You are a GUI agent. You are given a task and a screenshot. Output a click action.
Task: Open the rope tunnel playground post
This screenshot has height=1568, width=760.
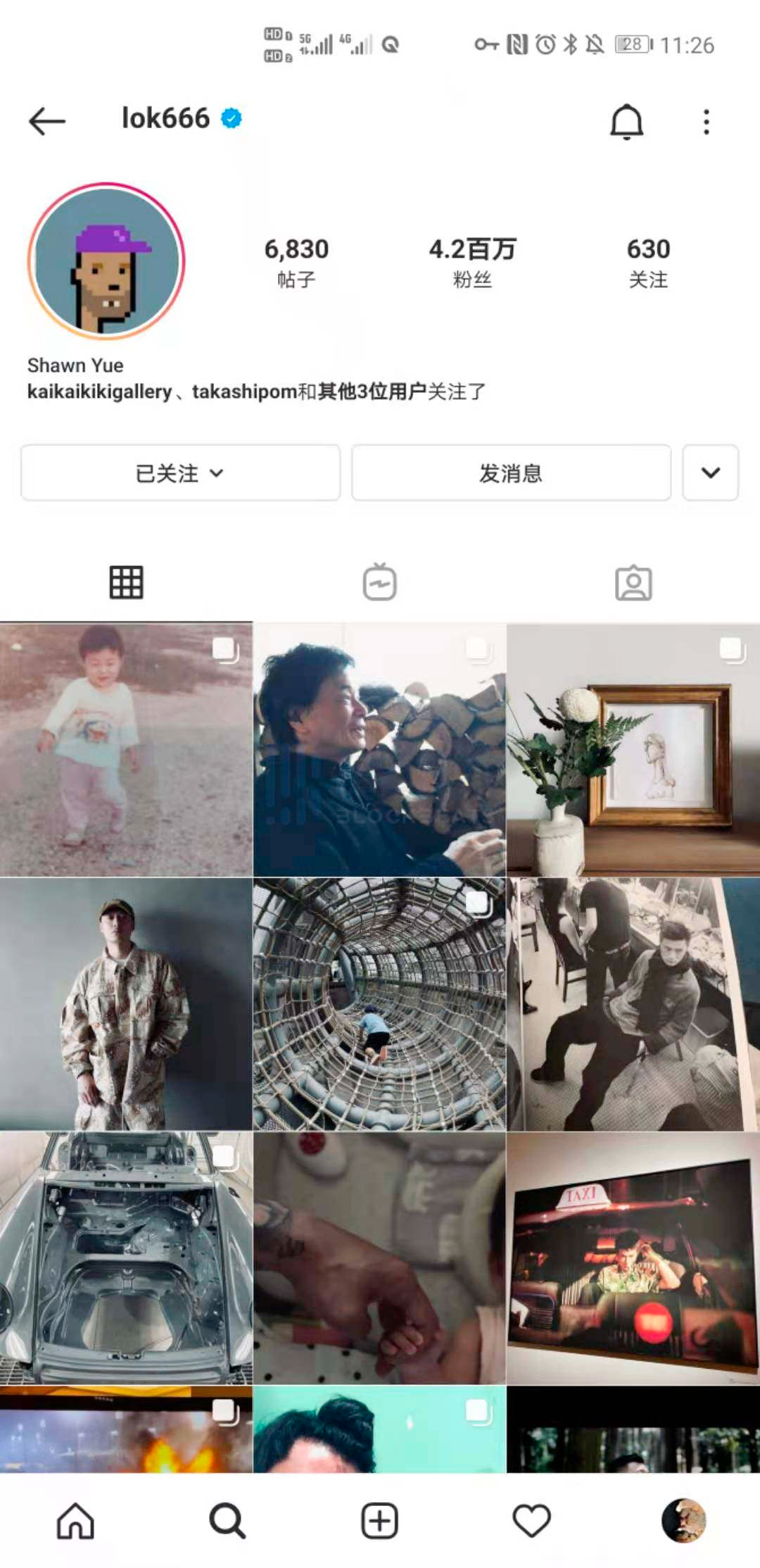[x=380, y=1004]
